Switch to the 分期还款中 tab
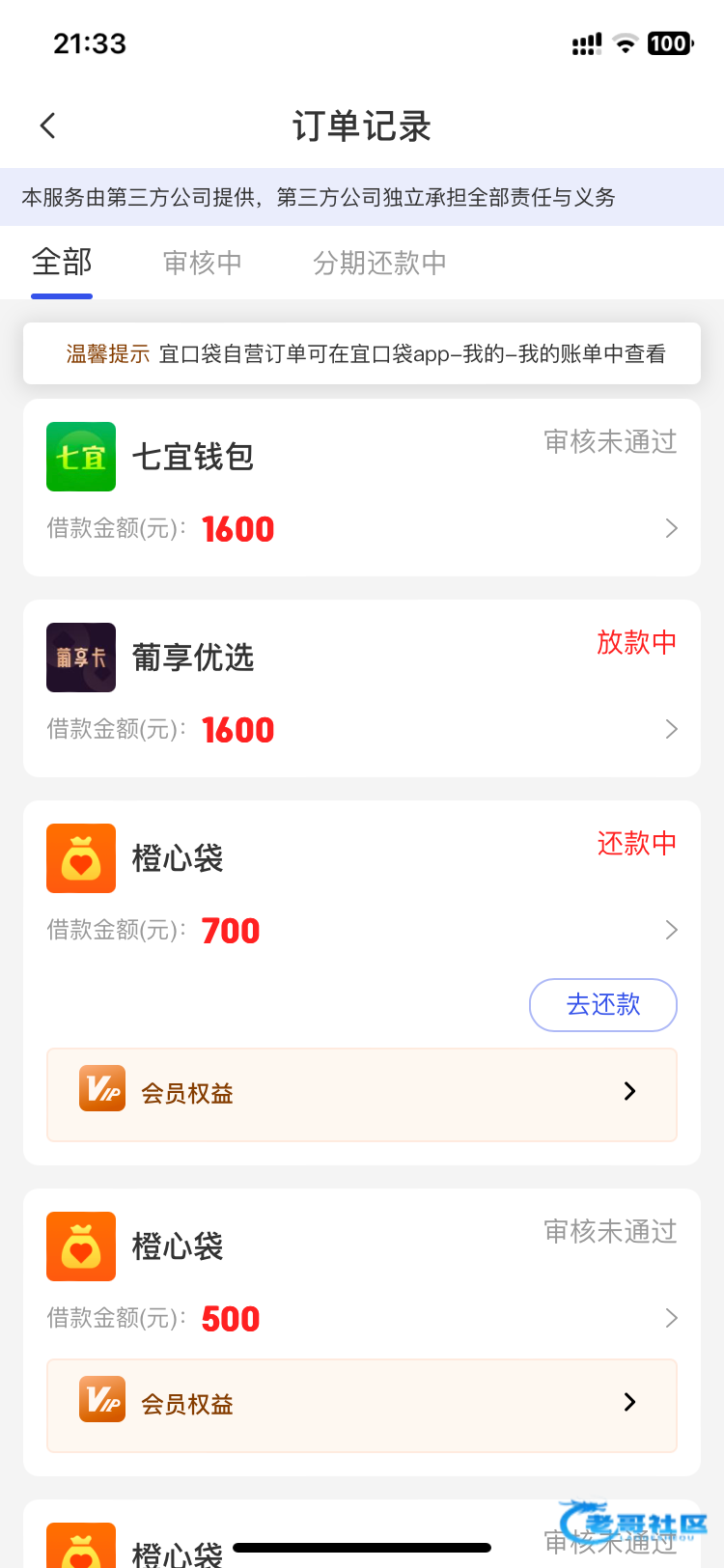724x1568 pixels. click(379, 263)
